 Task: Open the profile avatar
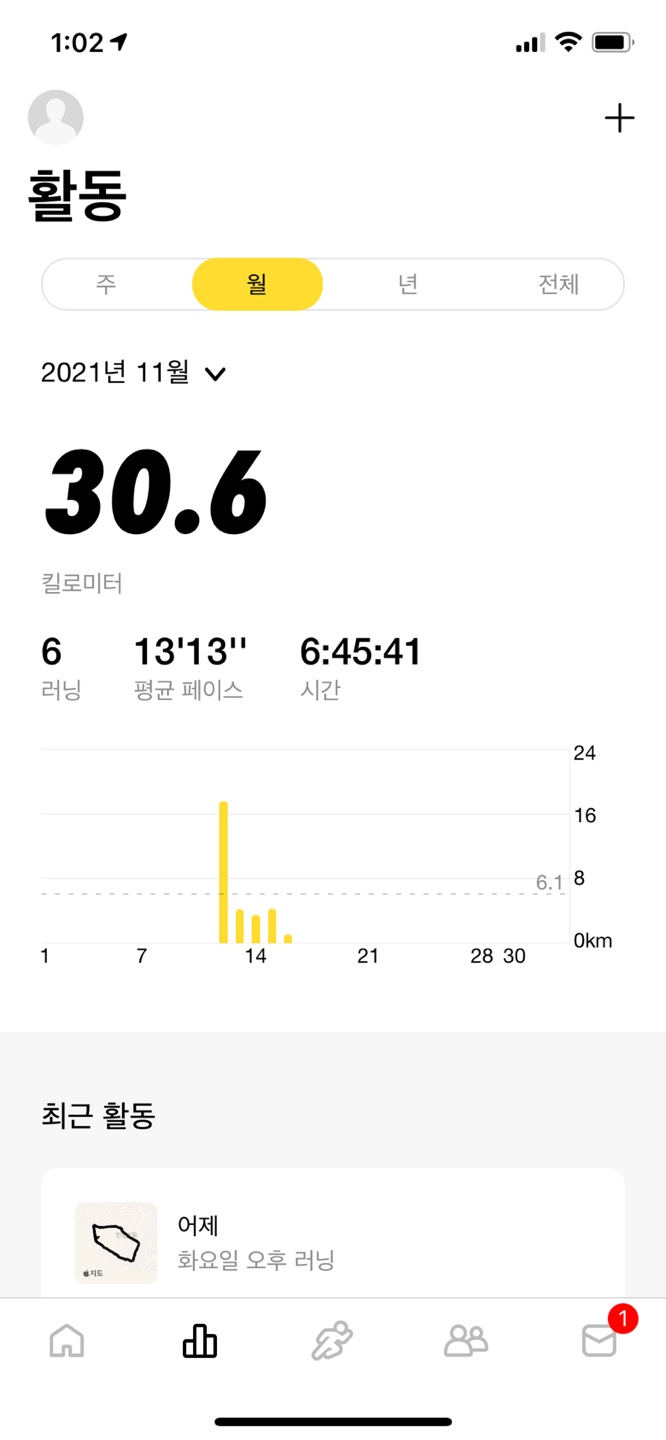point(55,118)
